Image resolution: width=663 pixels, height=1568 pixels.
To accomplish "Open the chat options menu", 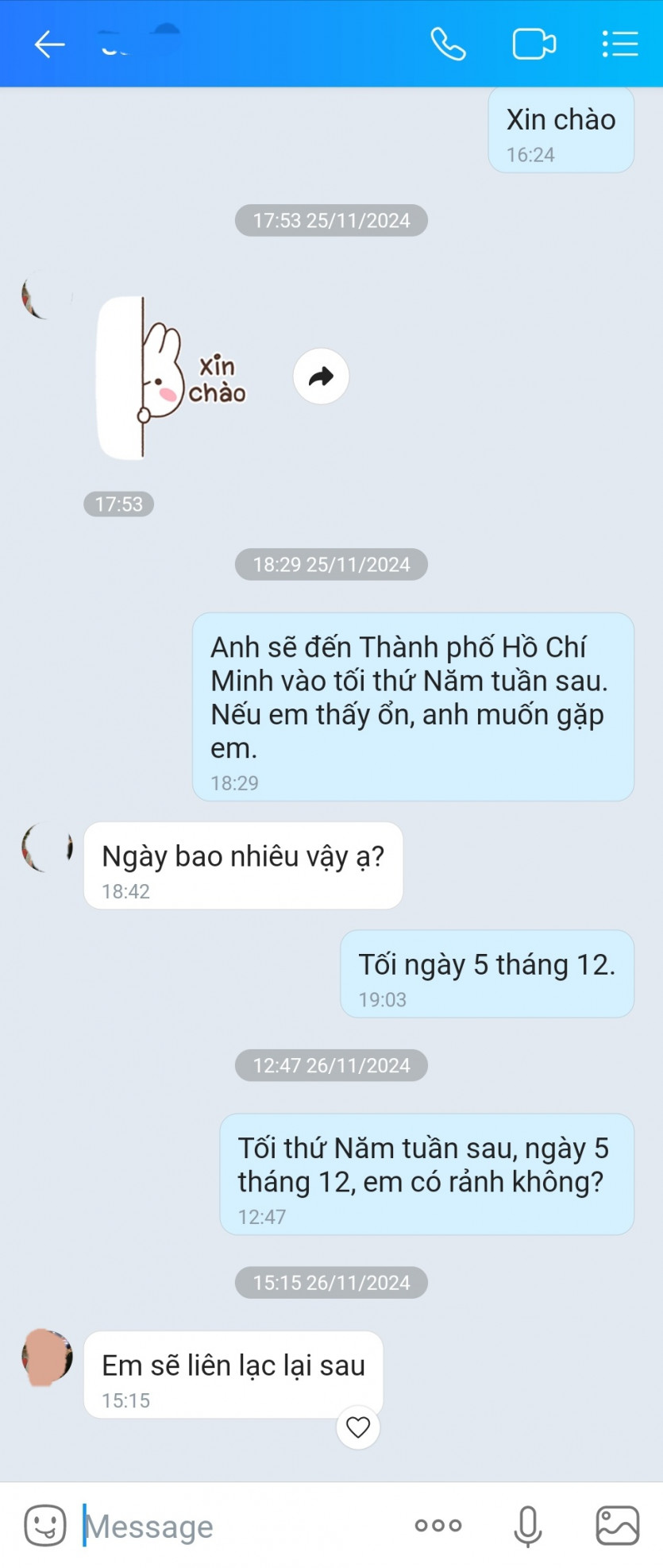I will coord(619,44).
